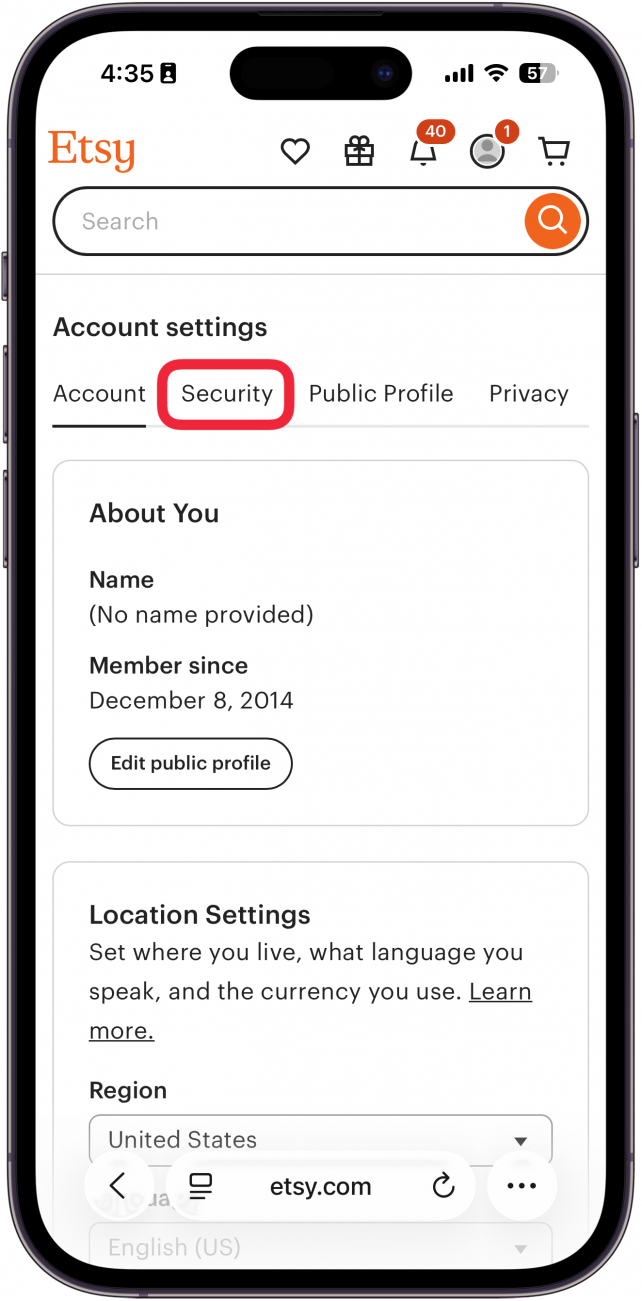Open the notifications bell

pos(424,152)
